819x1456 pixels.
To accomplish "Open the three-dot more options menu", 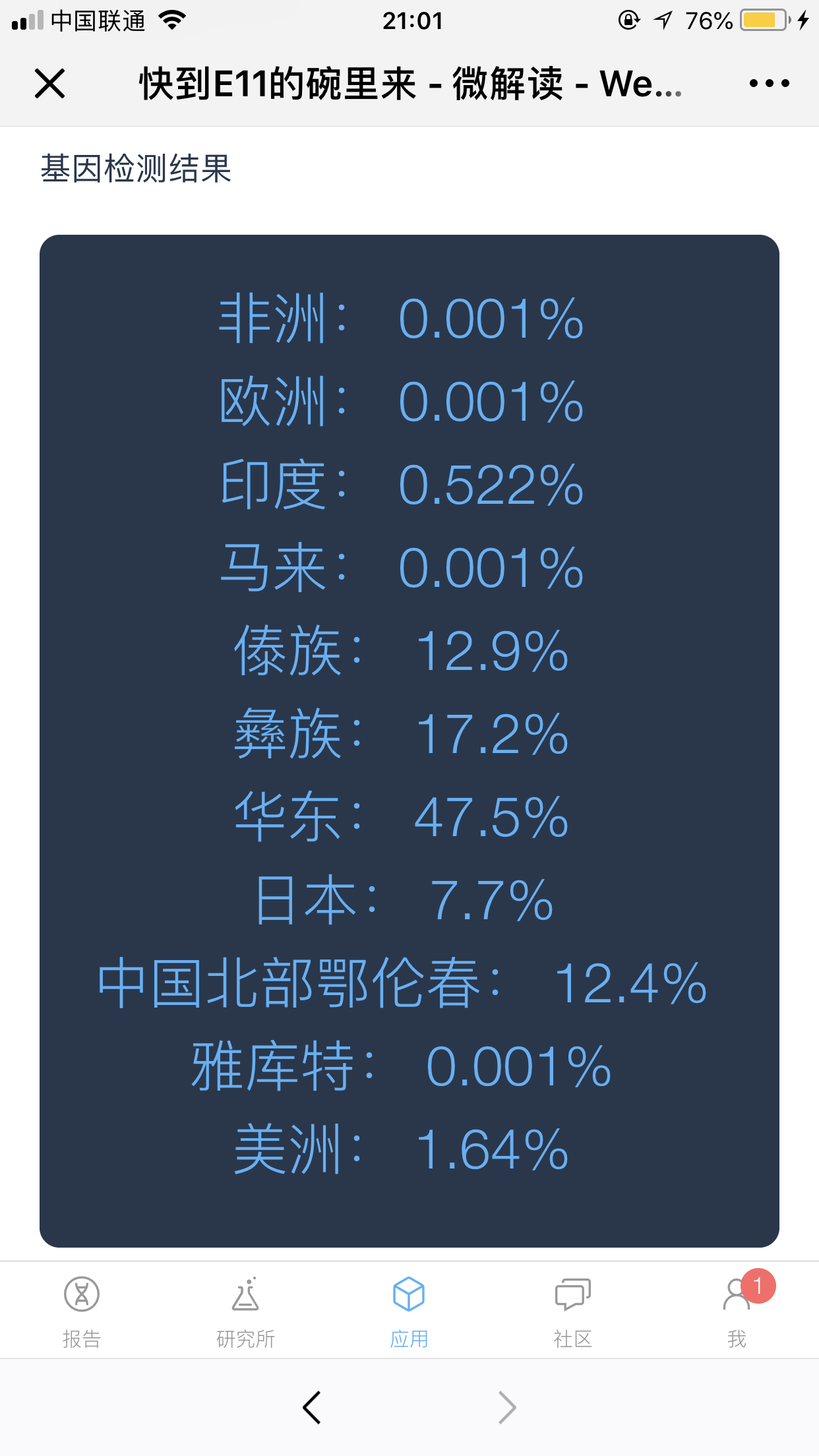I will (x=769, y=84).
